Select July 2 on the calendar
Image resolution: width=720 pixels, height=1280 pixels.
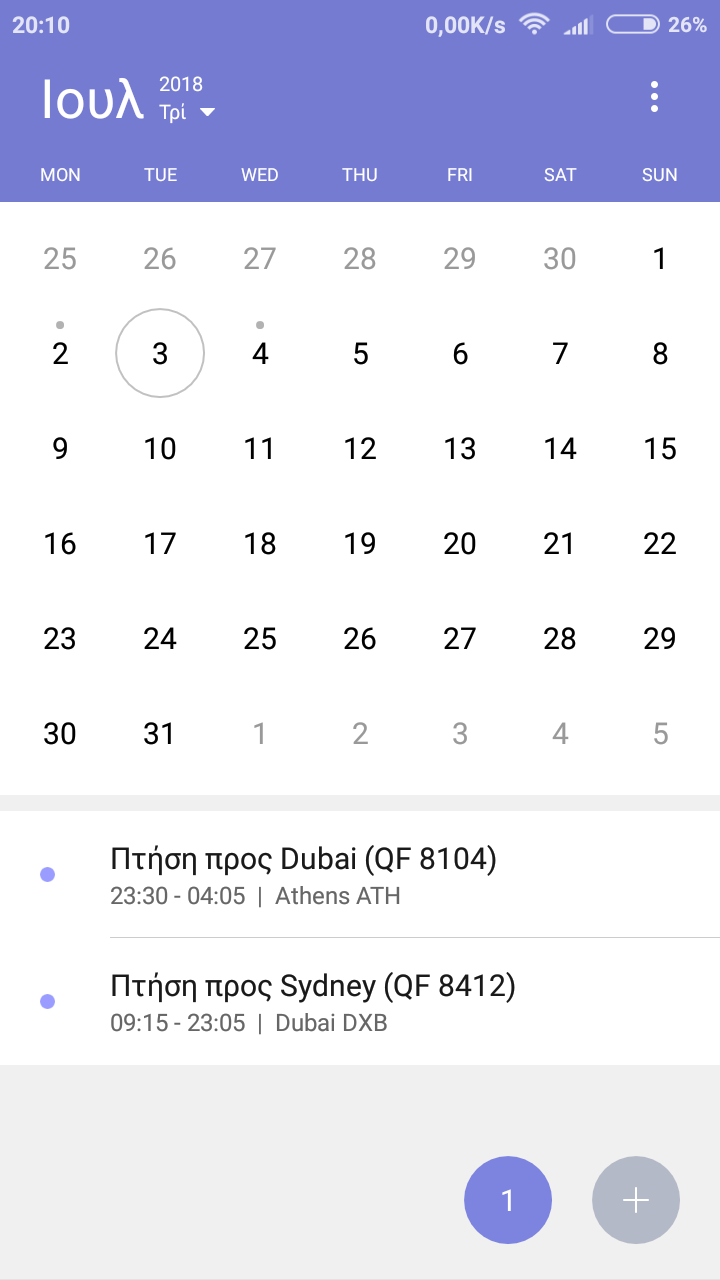pyautogui.click(x=60, y=354)
